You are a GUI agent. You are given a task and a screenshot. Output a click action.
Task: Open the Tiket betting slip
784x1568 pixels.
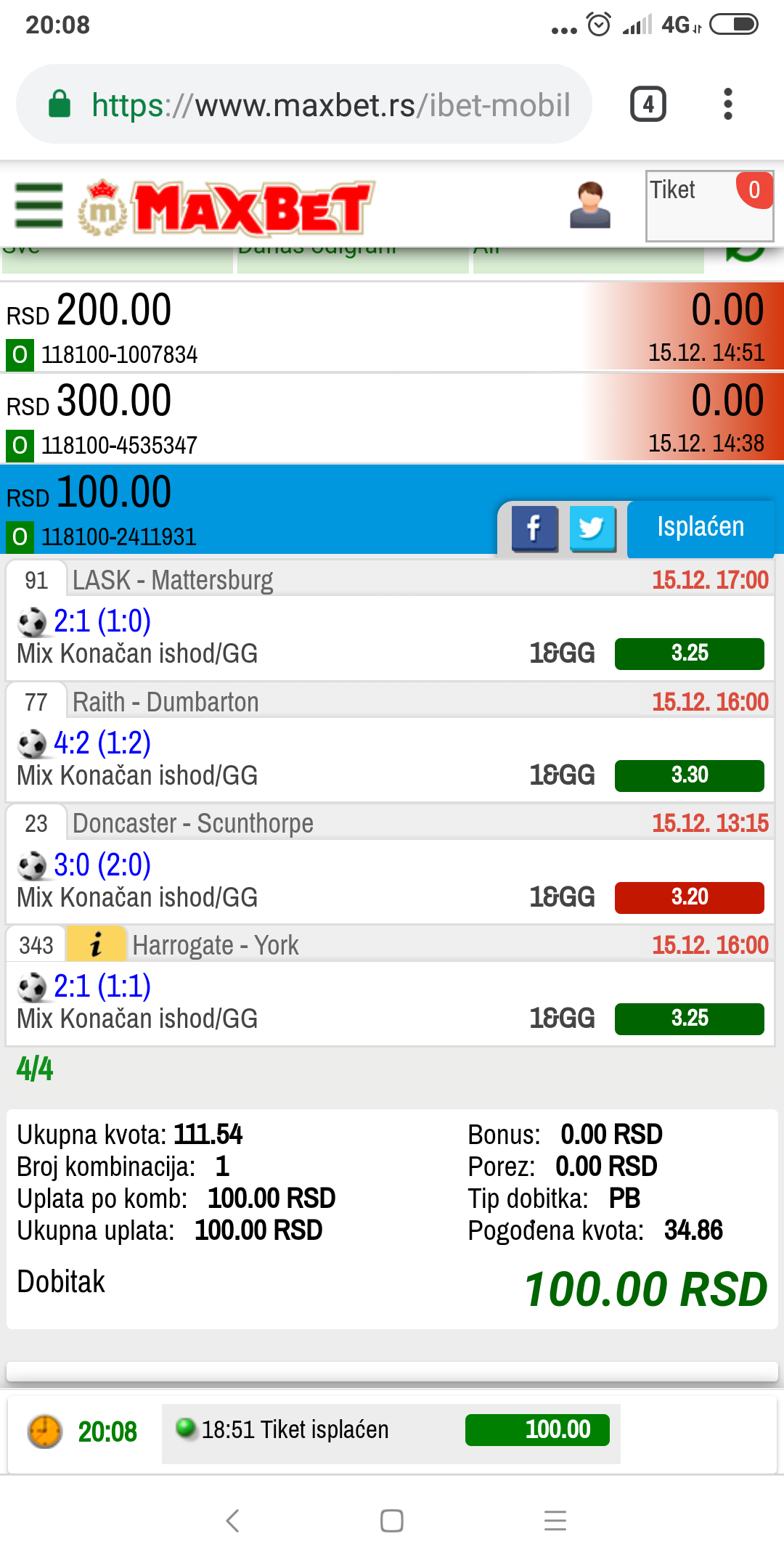pyautogui.click(x=709, y=205)
